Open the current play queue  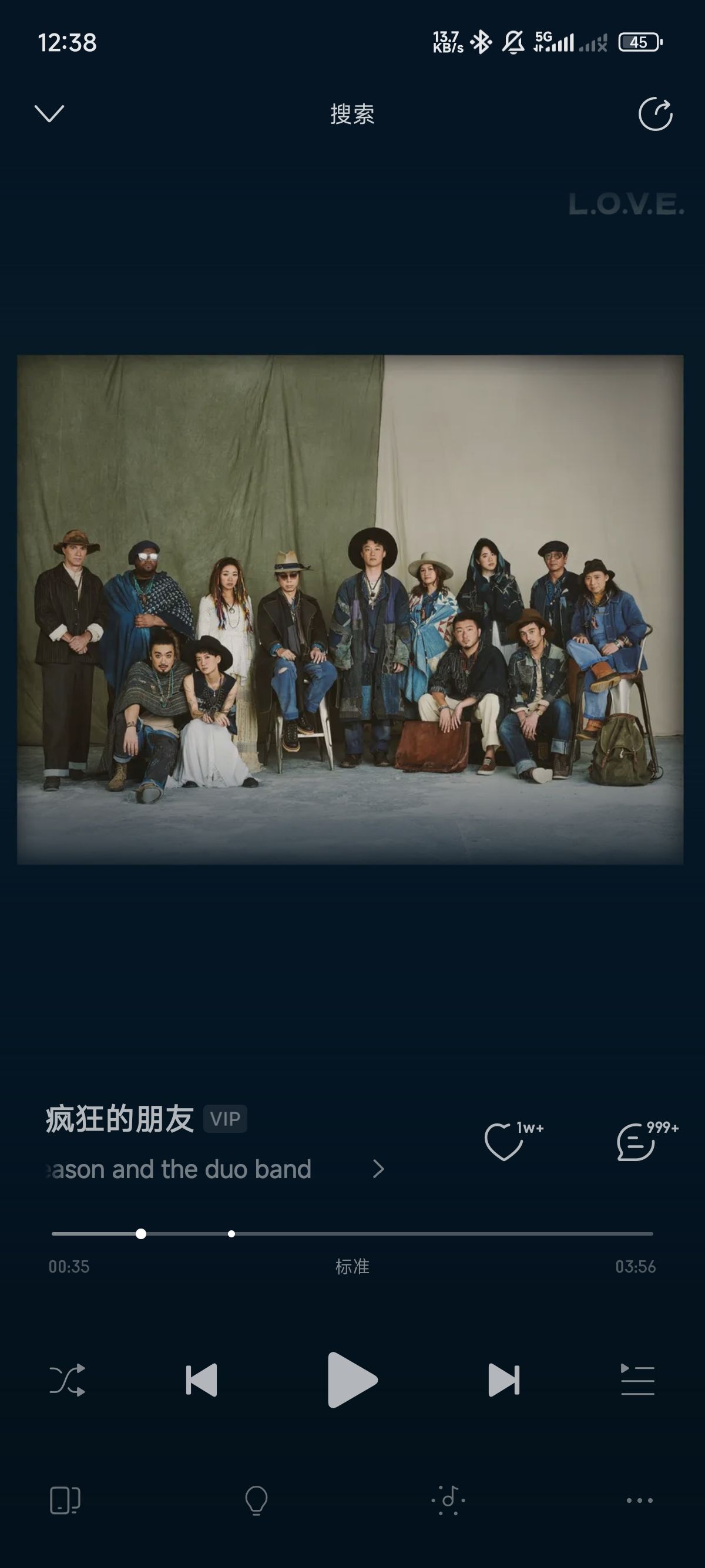point(637,1380)
